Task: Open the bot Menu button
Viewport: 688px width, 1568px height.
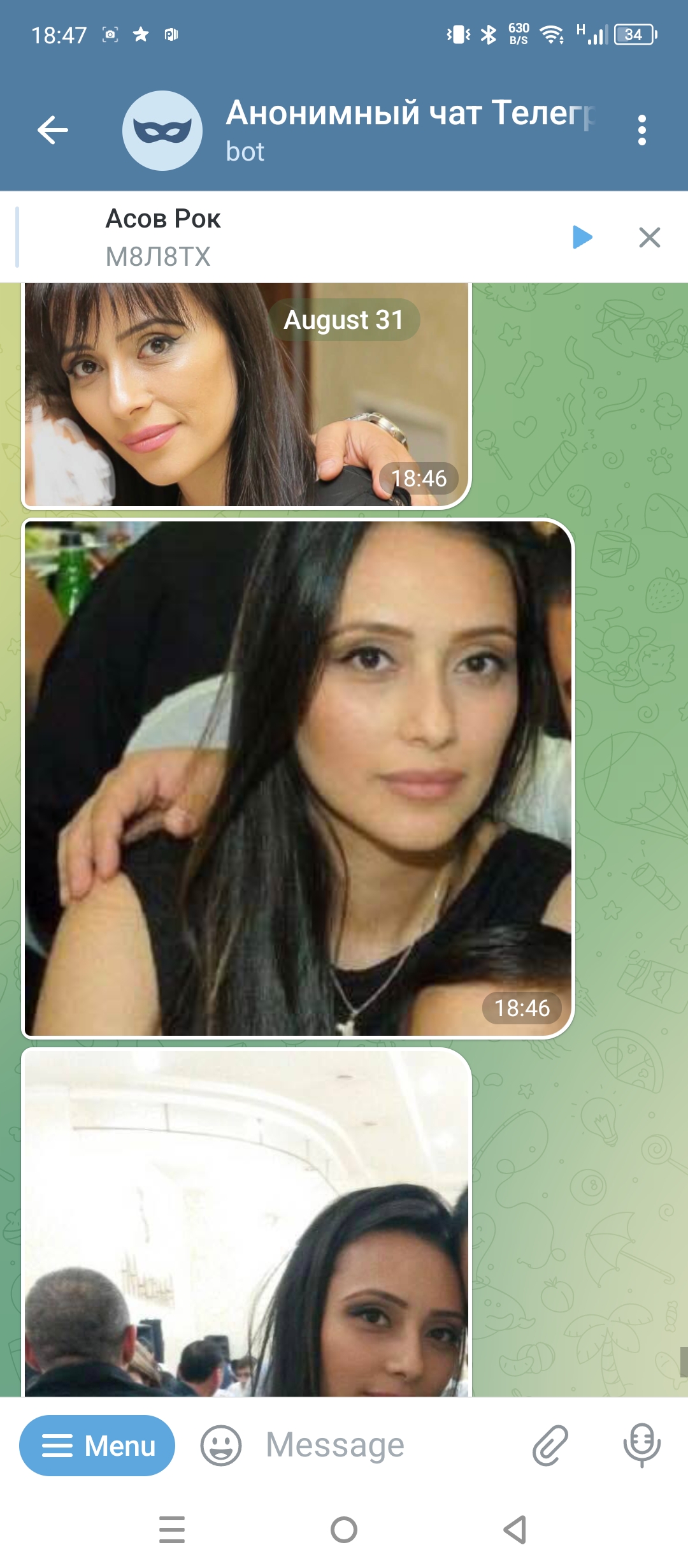Action: tap(97, 1446)
